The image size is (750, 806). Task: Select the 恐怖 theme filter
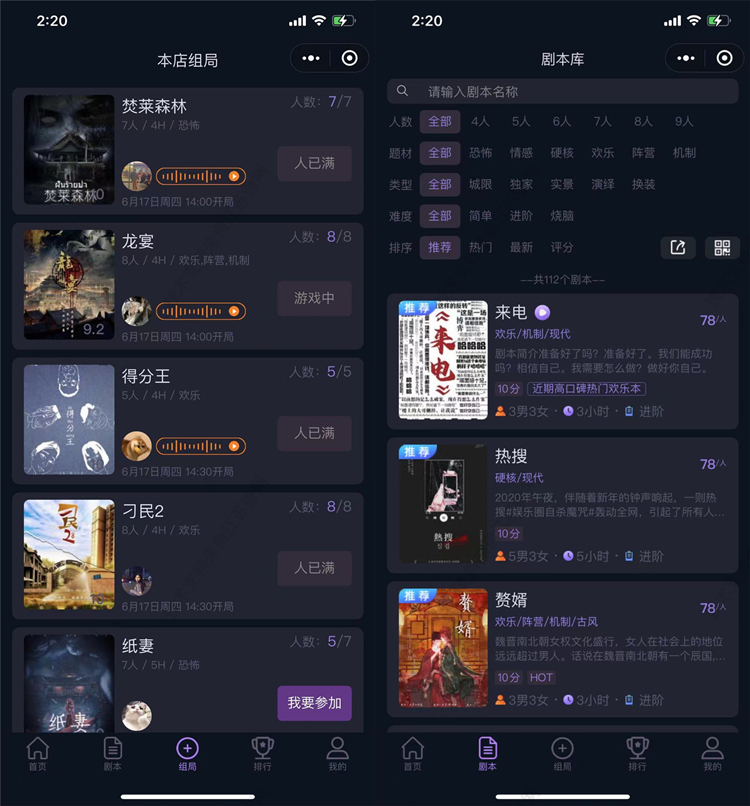[480, 153]
